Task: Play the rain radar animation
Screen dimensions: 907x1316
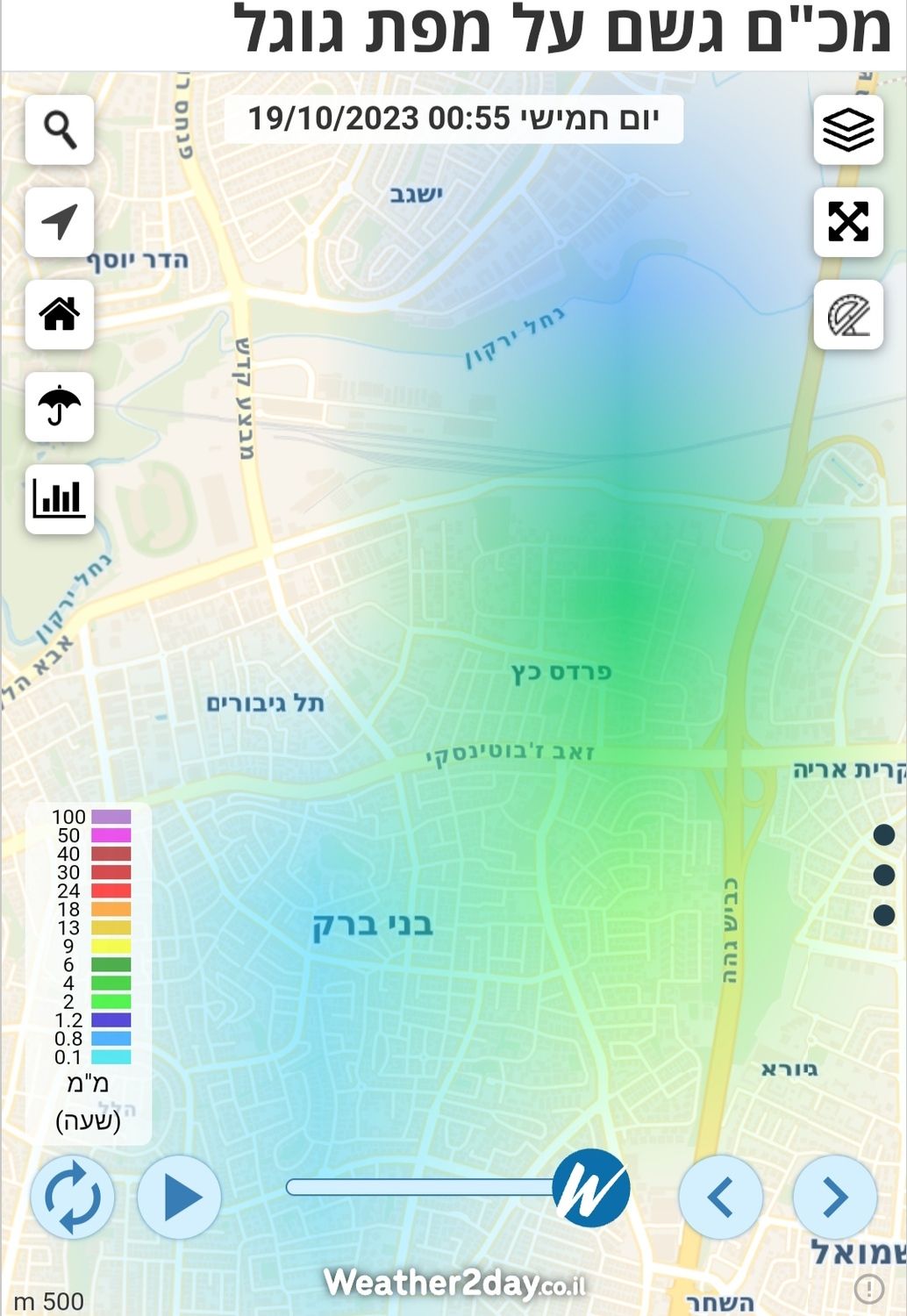Action: click(181, 1197)
